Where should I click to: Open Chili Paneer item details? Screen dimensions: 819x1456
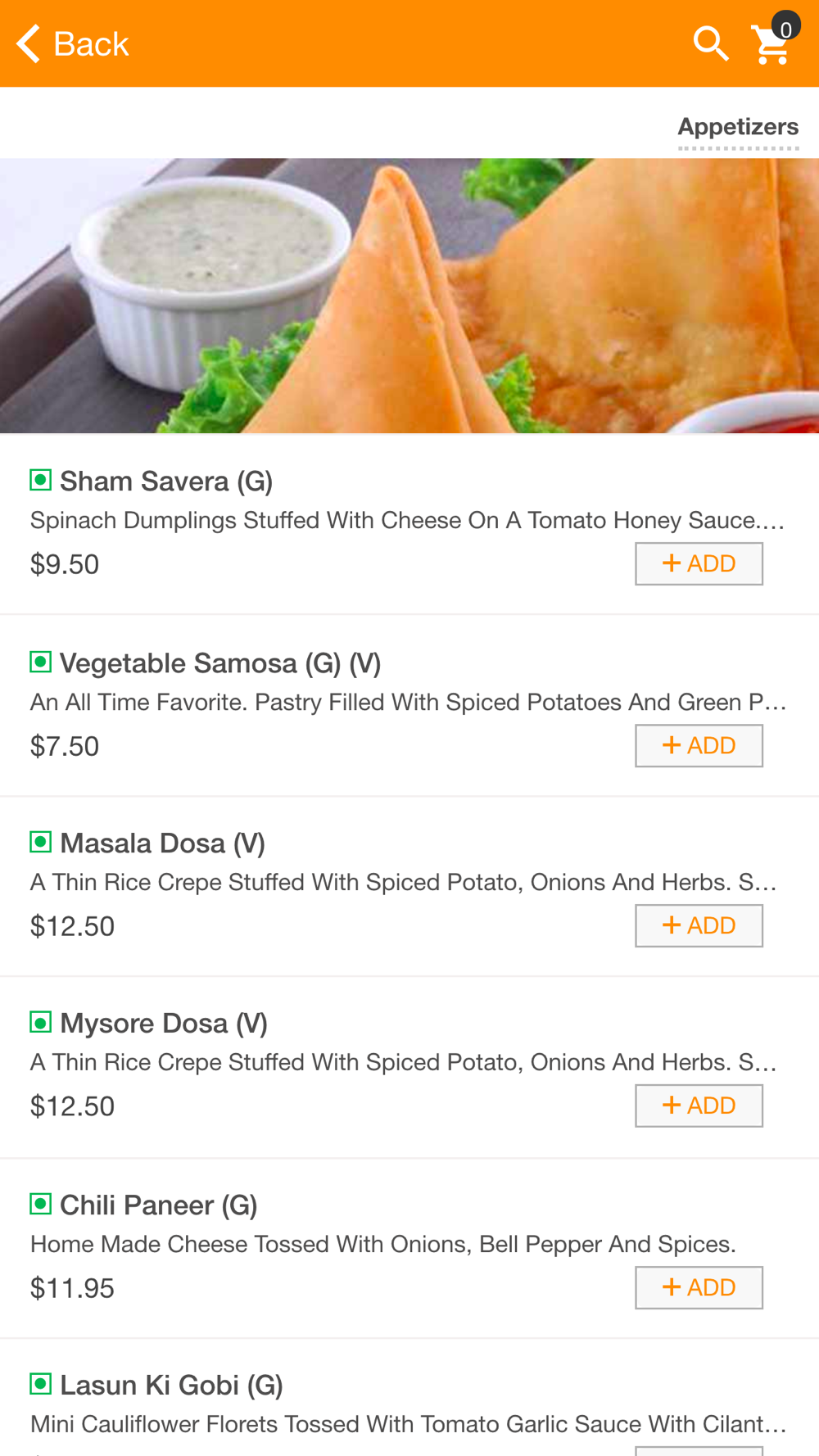159,1205
